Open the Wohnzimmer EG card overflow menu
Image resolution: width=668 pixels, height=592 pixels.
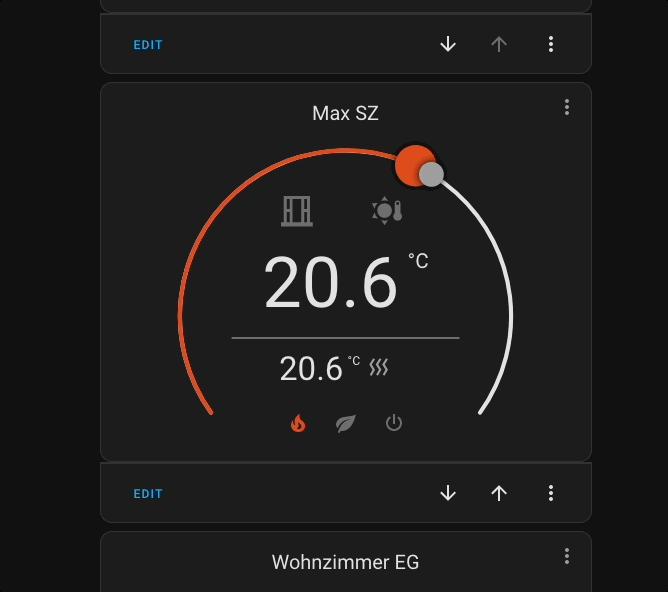point(567,556)
